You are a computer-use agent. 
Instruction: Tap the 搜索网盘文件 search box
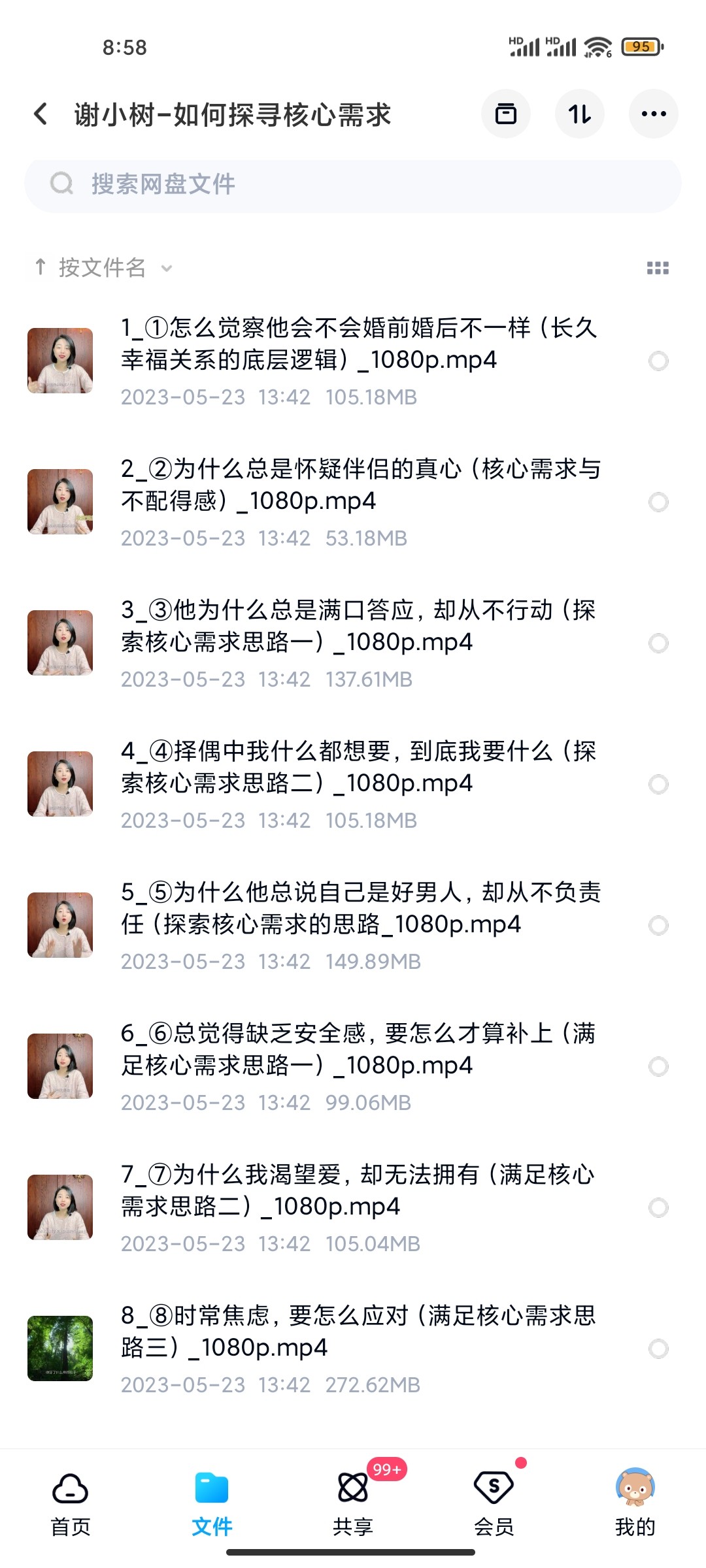pyautogui.click(x=353, y=185)
